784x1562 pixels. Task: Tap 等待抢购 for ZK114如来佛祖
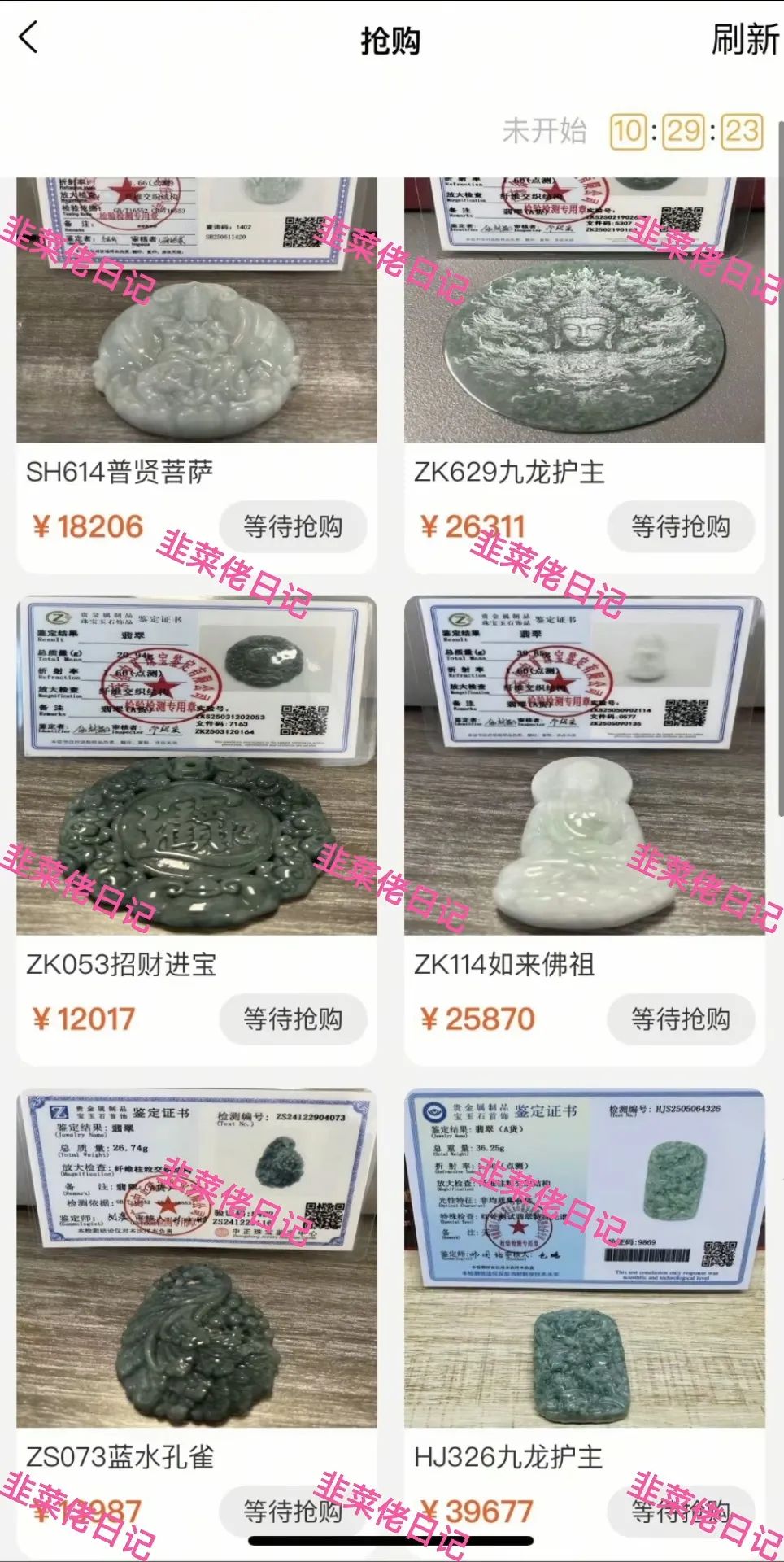click(x=681, y=1019)
